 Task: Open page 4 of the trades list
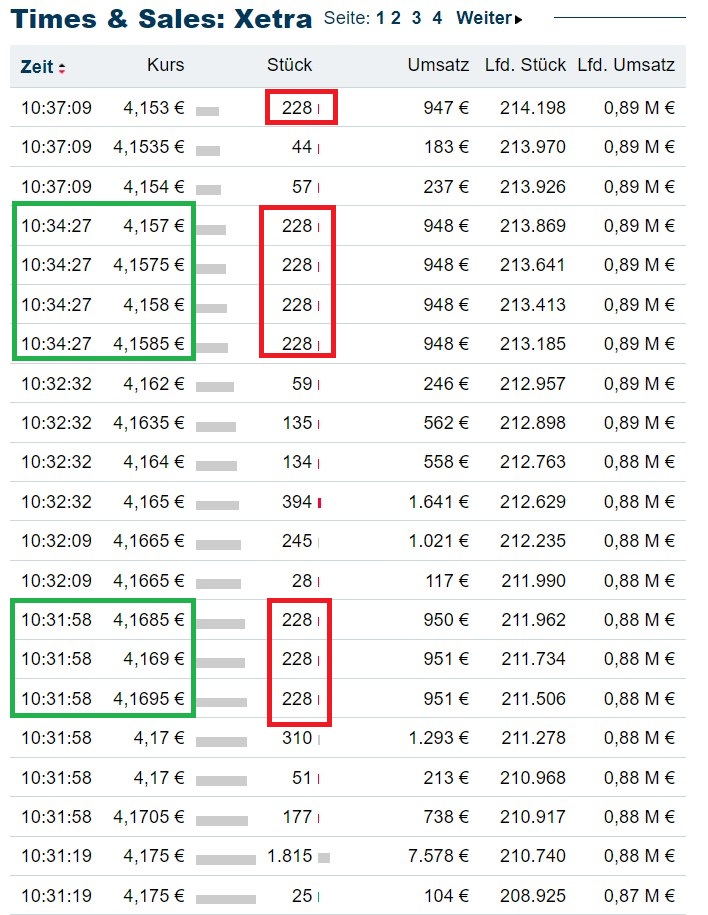pyautogui.click(x=437, y=18)
